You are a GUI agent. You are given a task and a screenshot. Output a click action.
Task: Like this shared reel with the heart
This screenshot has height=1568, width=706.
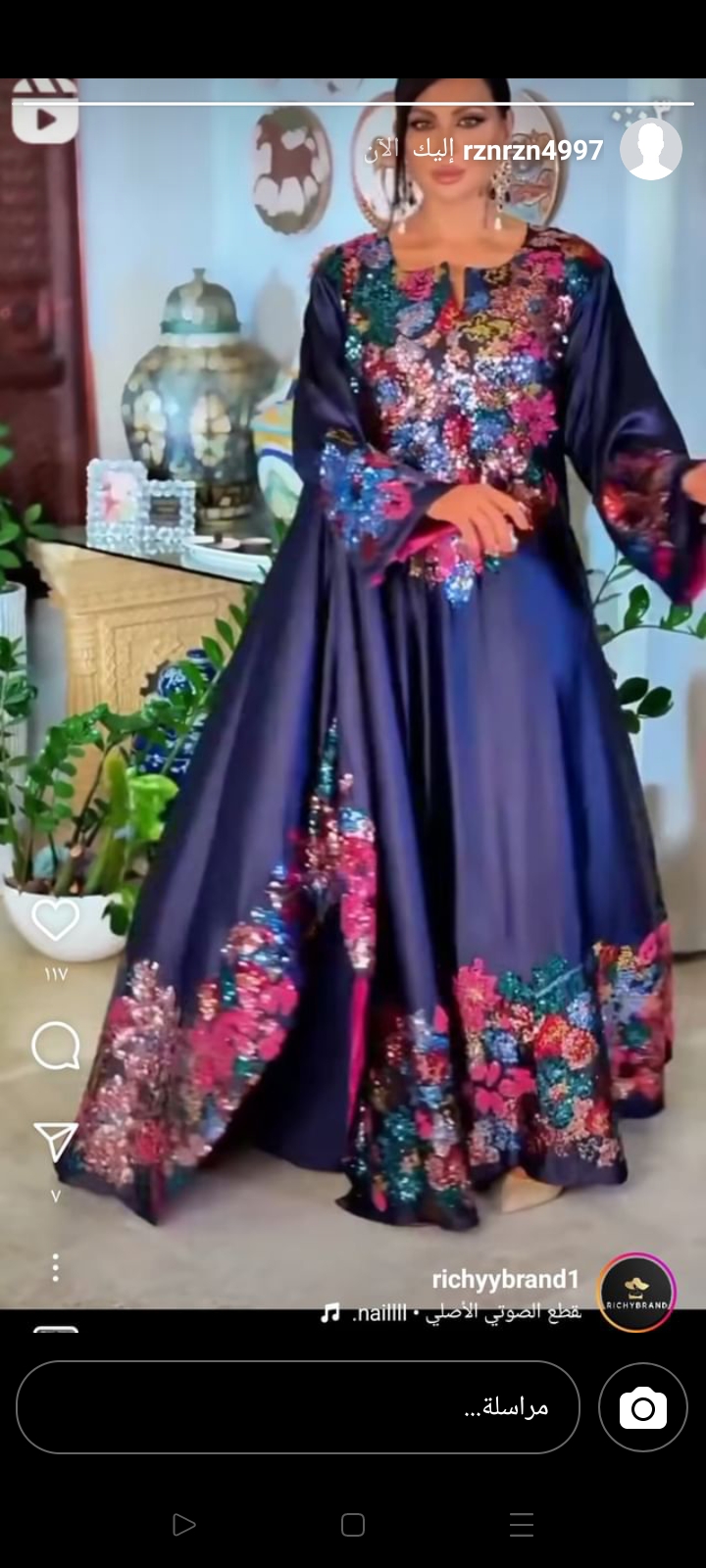pos(55,920)
